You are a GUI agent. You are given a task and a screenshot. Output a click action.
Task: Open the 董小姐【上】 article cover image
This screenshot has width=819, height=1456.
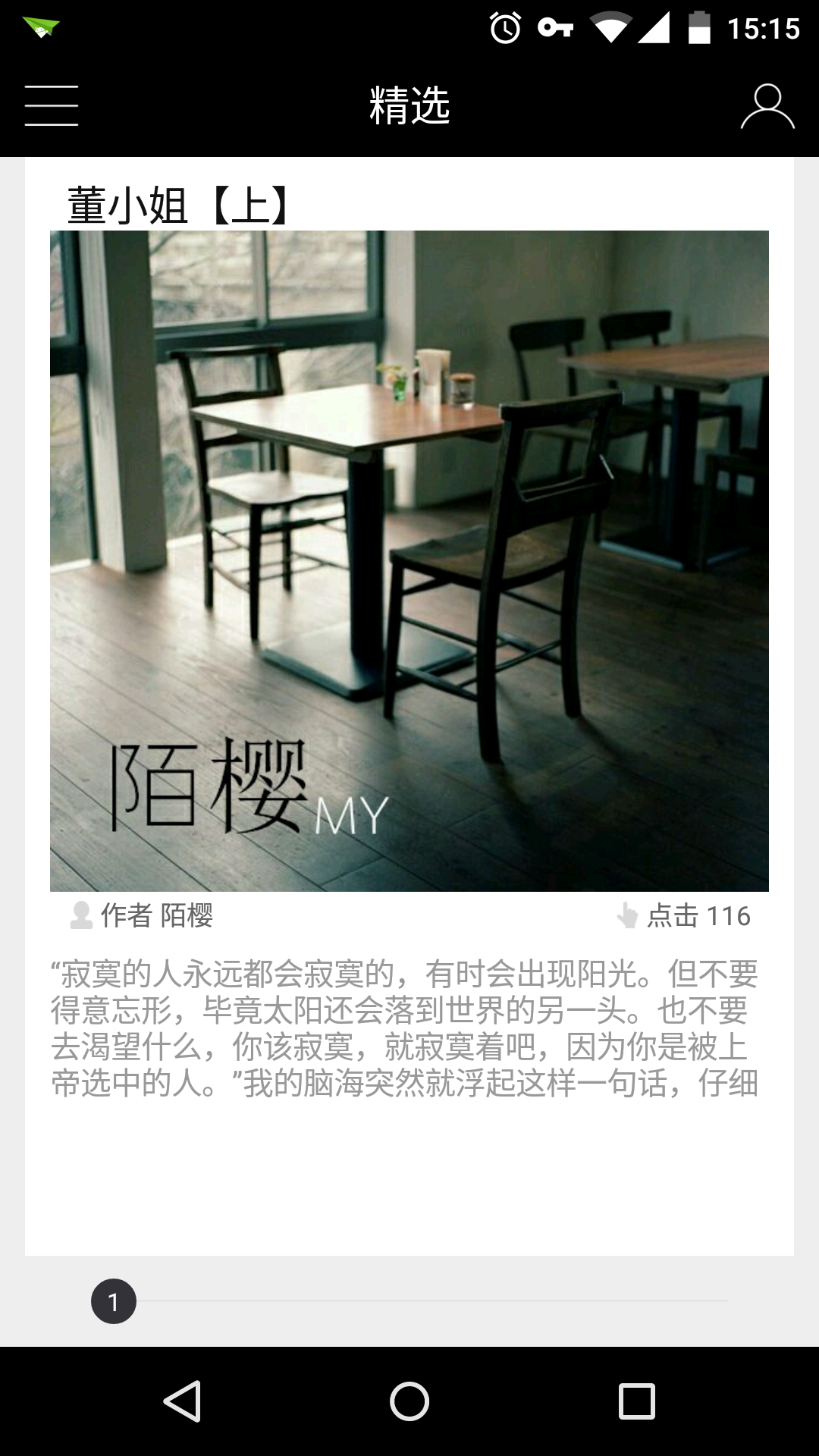pyautogui.click(x=409, y=560)
